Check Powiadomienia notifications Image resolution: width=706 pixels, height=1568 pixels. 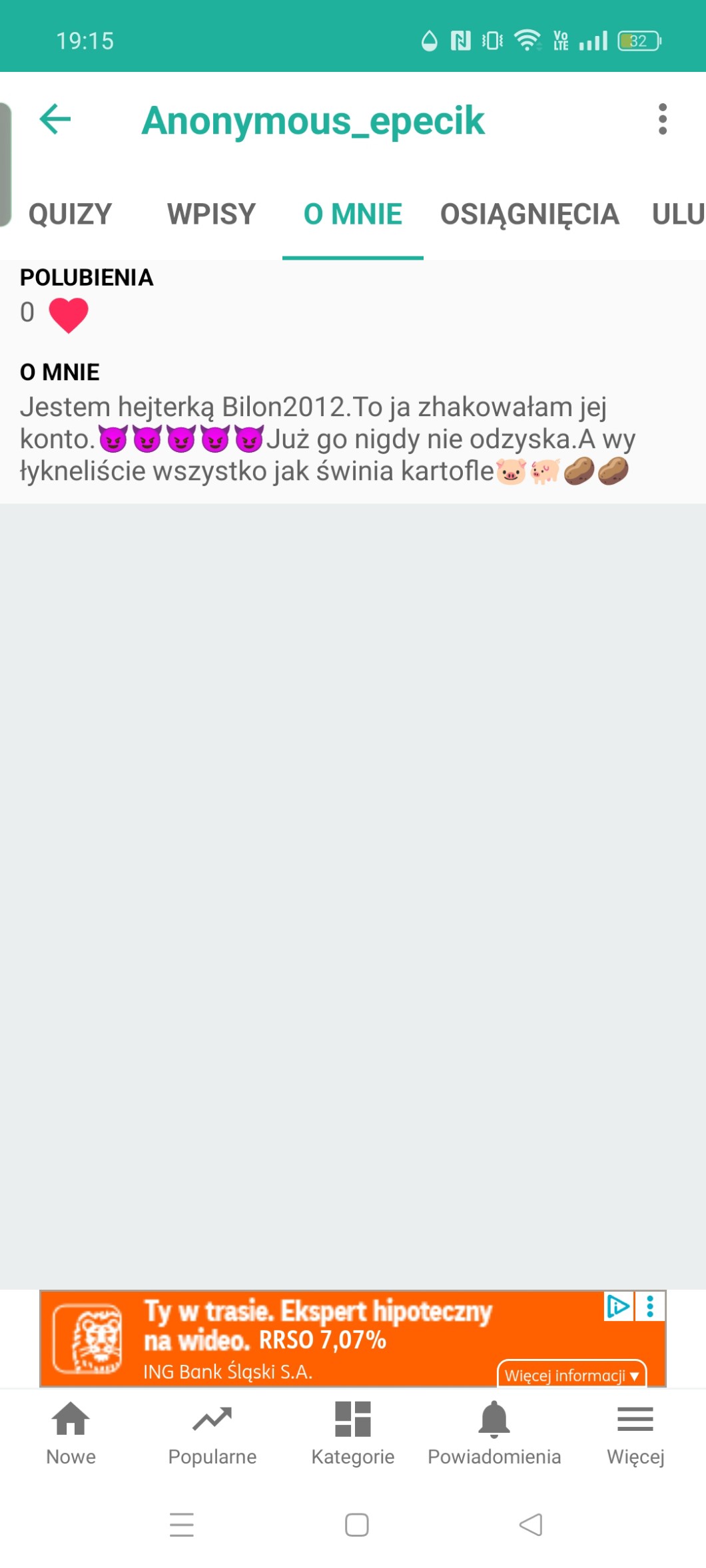494,1433
